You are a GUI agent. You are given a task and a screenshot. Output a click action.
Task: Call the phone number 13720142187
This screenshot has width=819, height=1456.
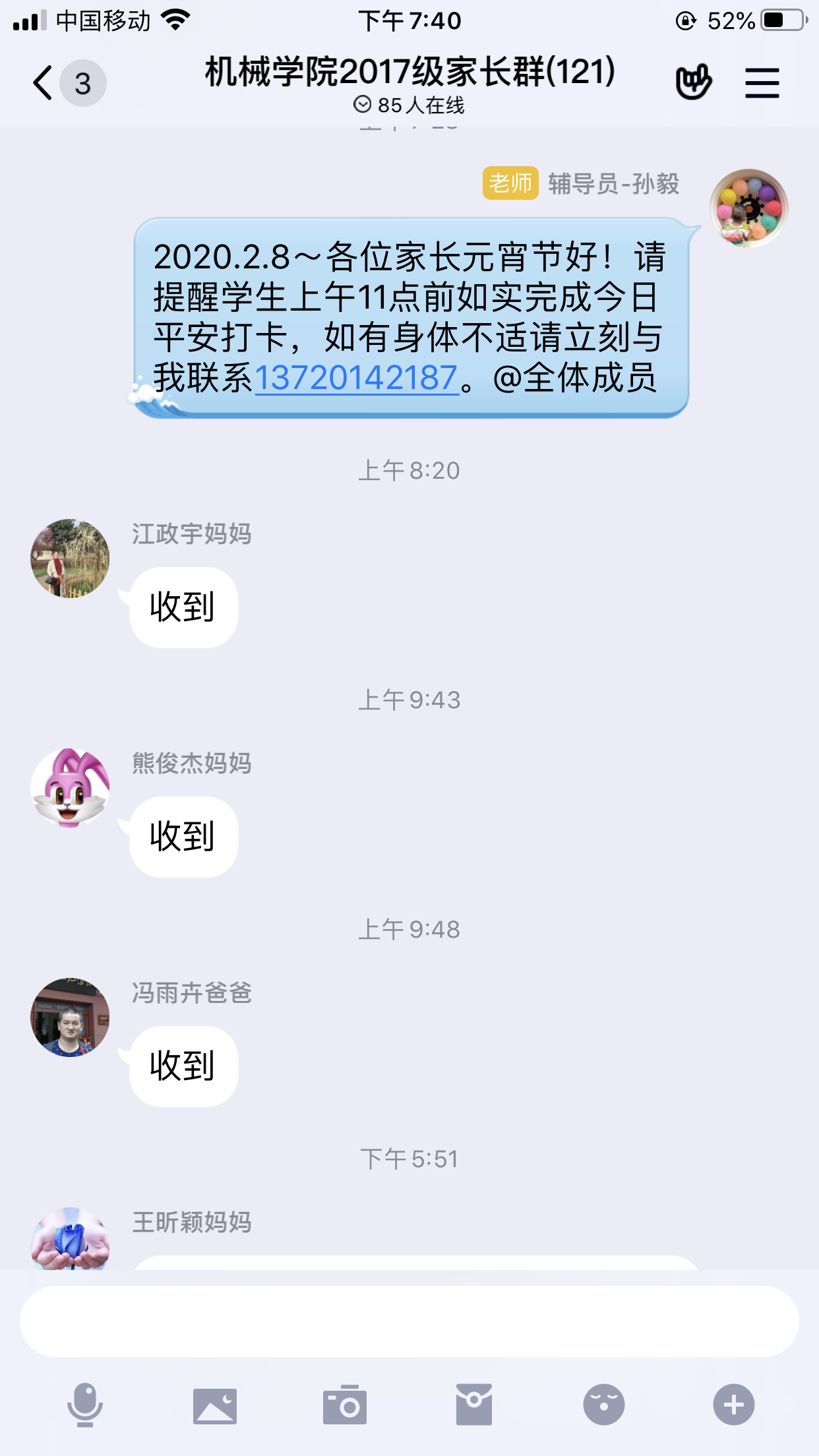356,379
